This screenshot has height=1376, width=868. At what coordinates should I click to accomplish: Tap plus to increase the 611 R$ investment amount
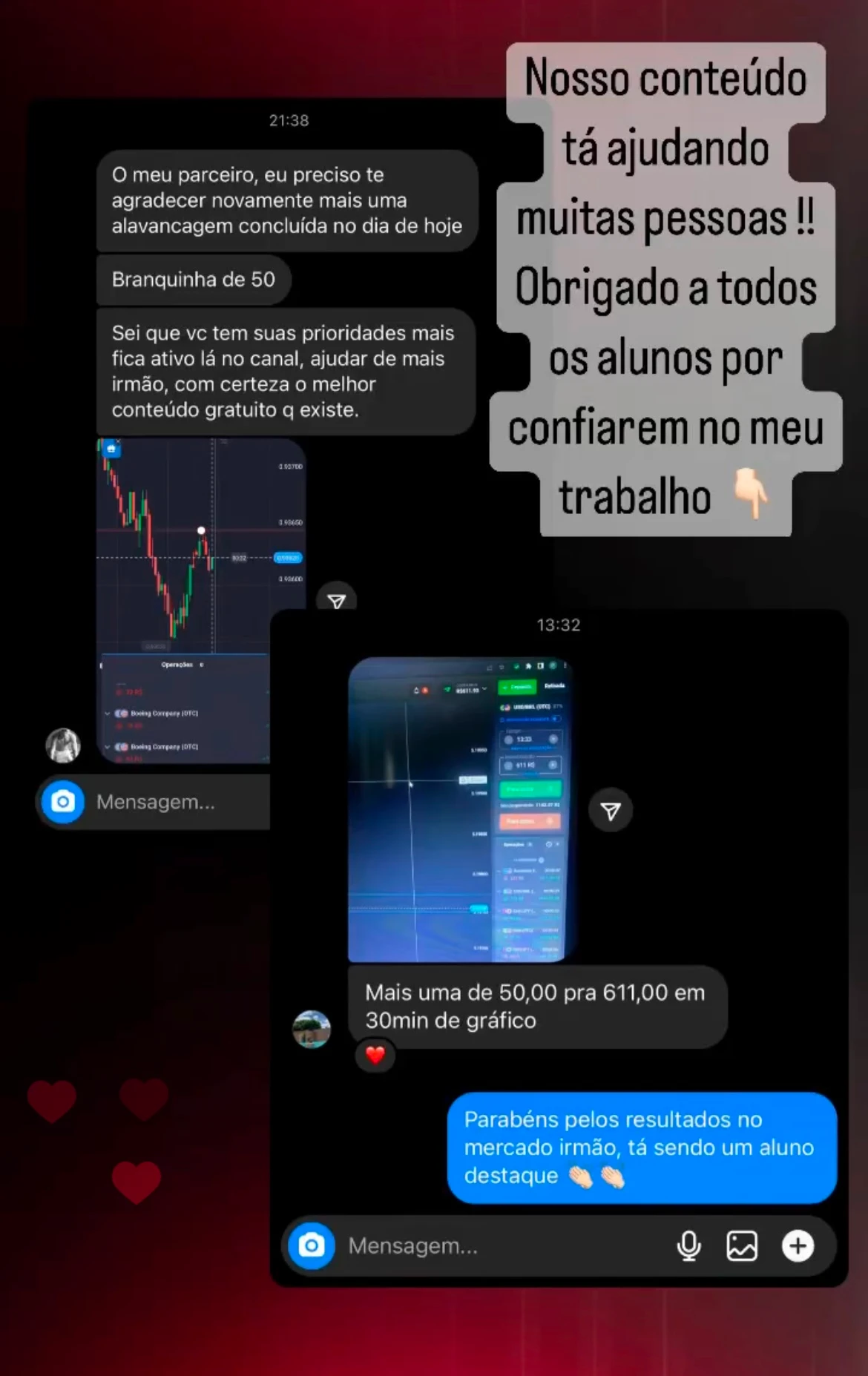(553, 766)
